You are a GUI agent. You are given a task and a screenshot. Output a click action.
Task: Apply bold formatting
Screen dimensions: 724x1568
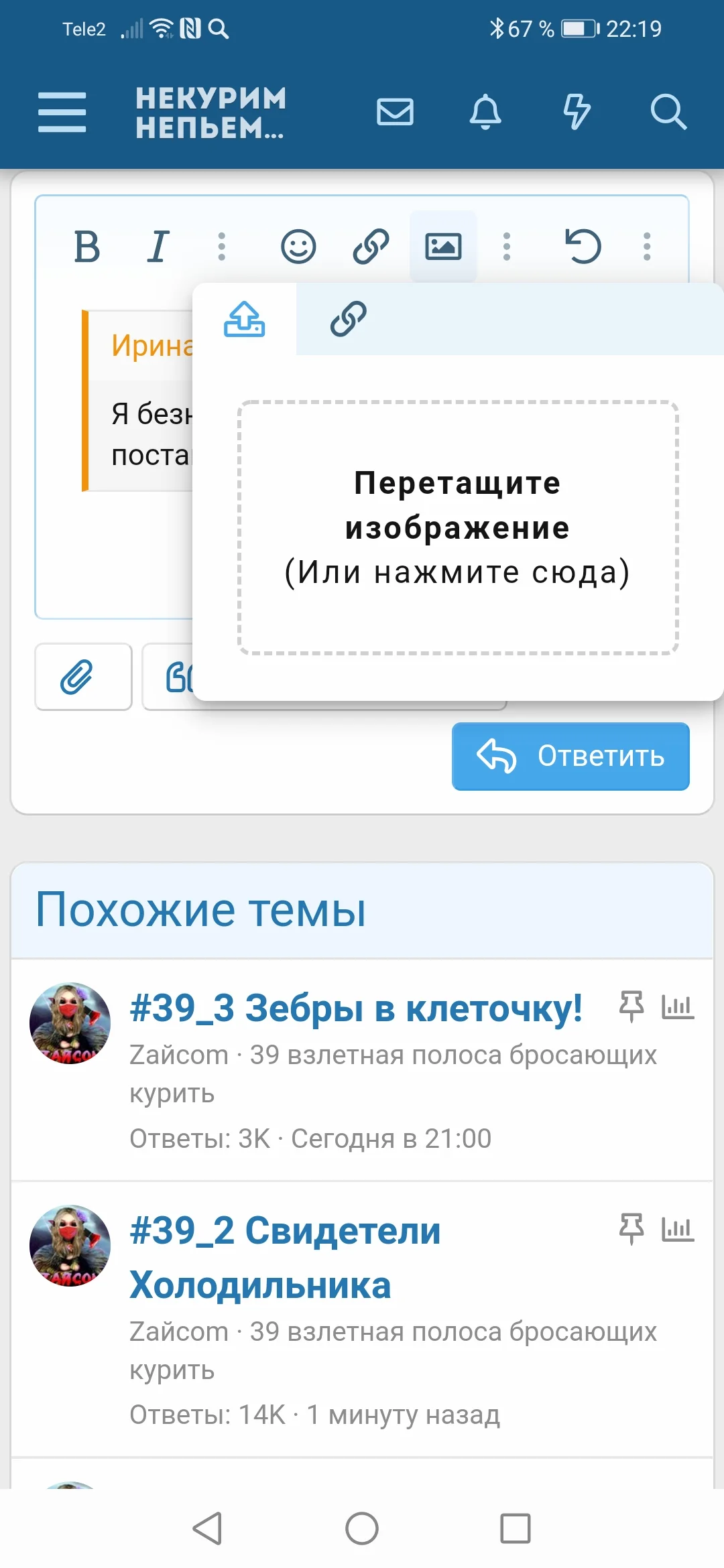click(87, 246)
